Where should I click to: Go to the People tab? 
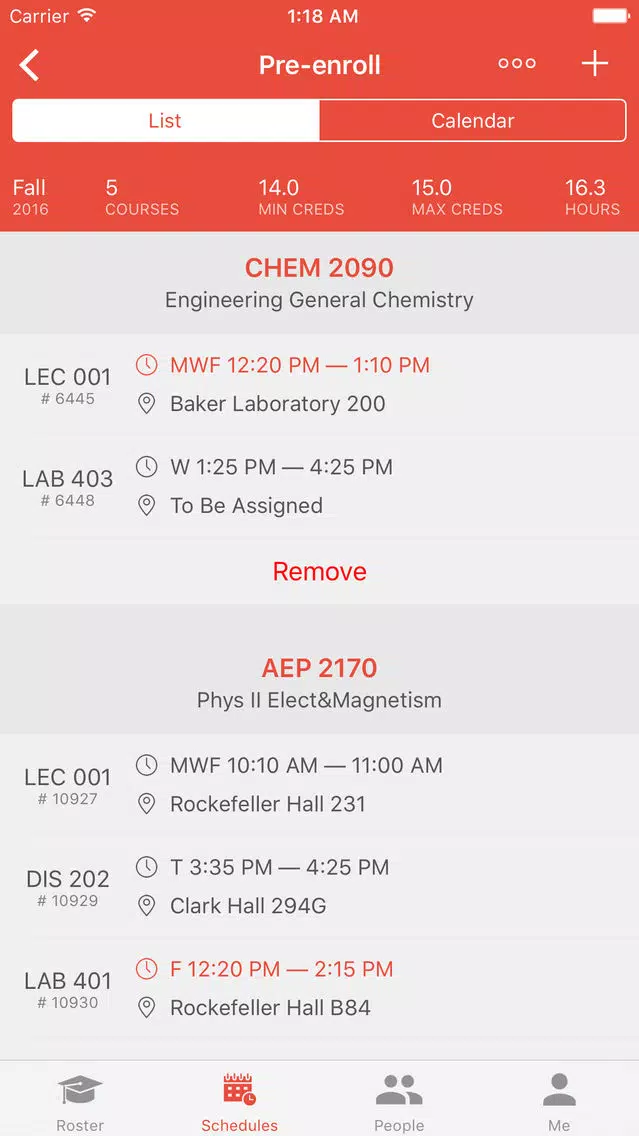[x=399, y=1100]
